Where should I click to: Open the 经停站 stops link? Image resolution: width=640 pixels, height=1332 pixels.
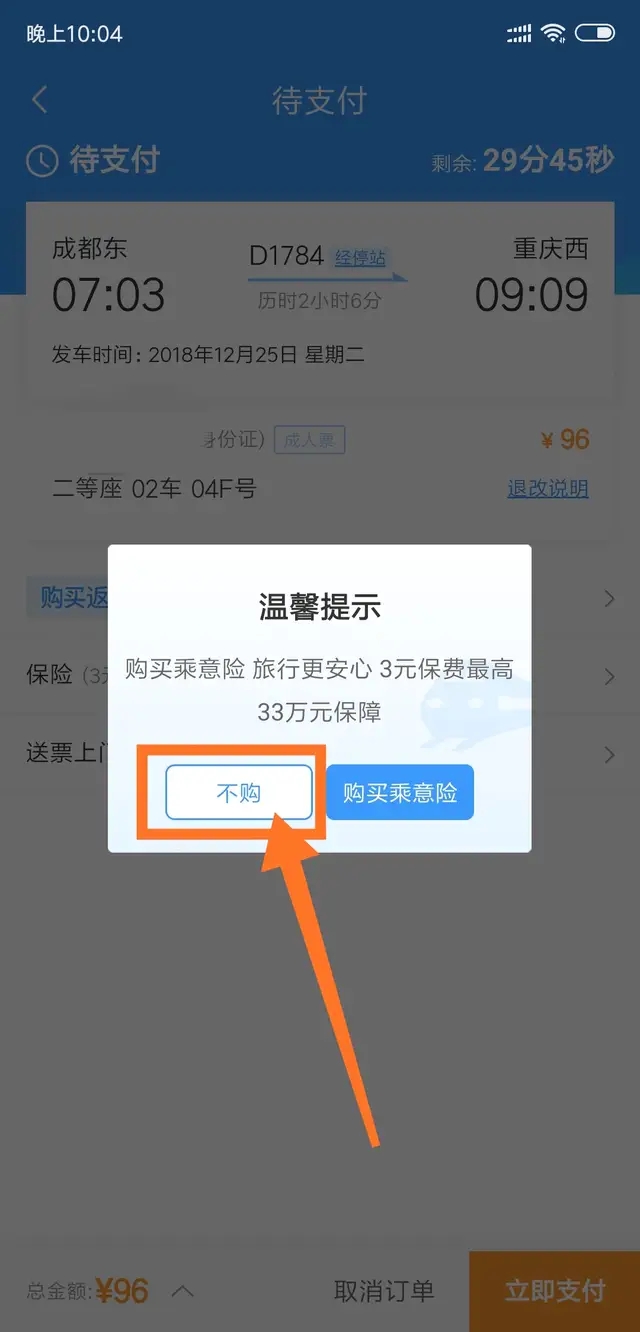click(360, 258)
